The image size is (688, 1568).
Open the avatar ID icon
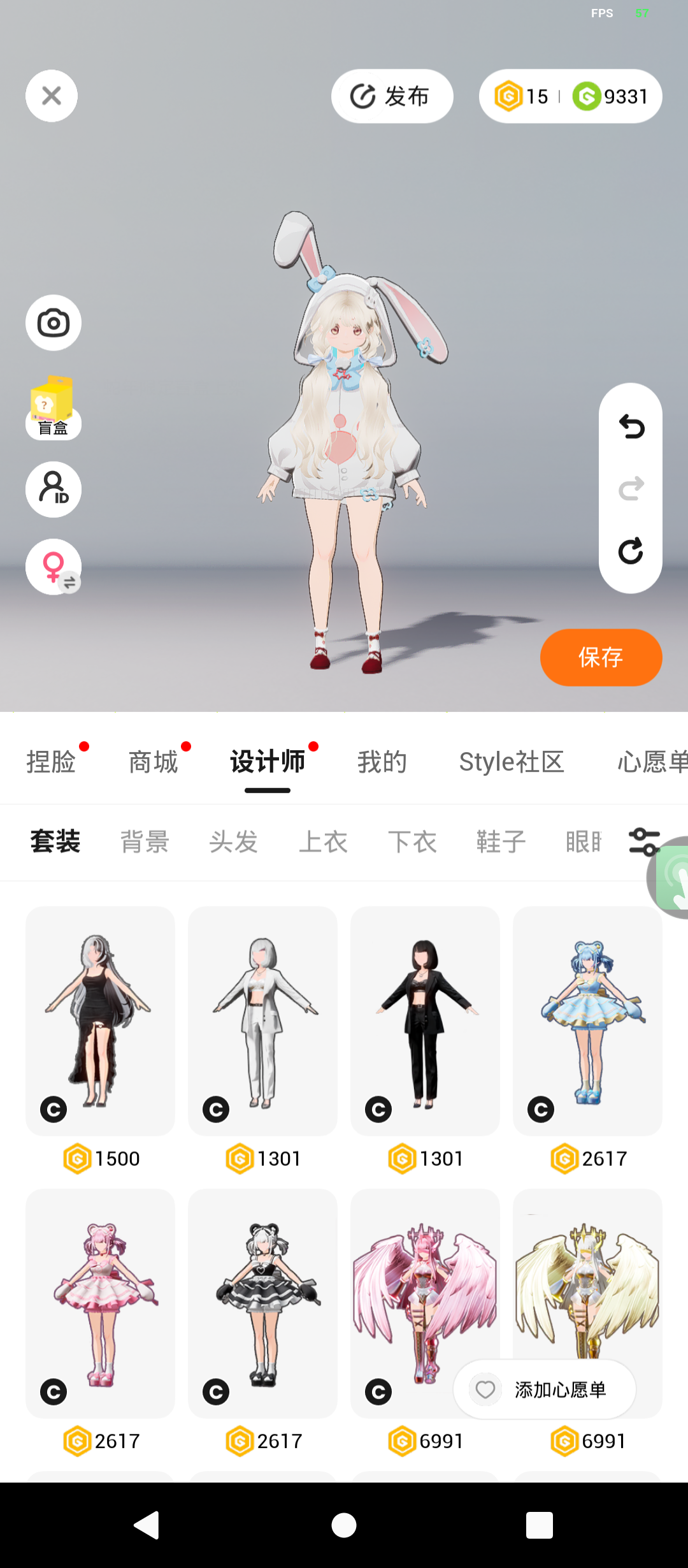point(54,490)
